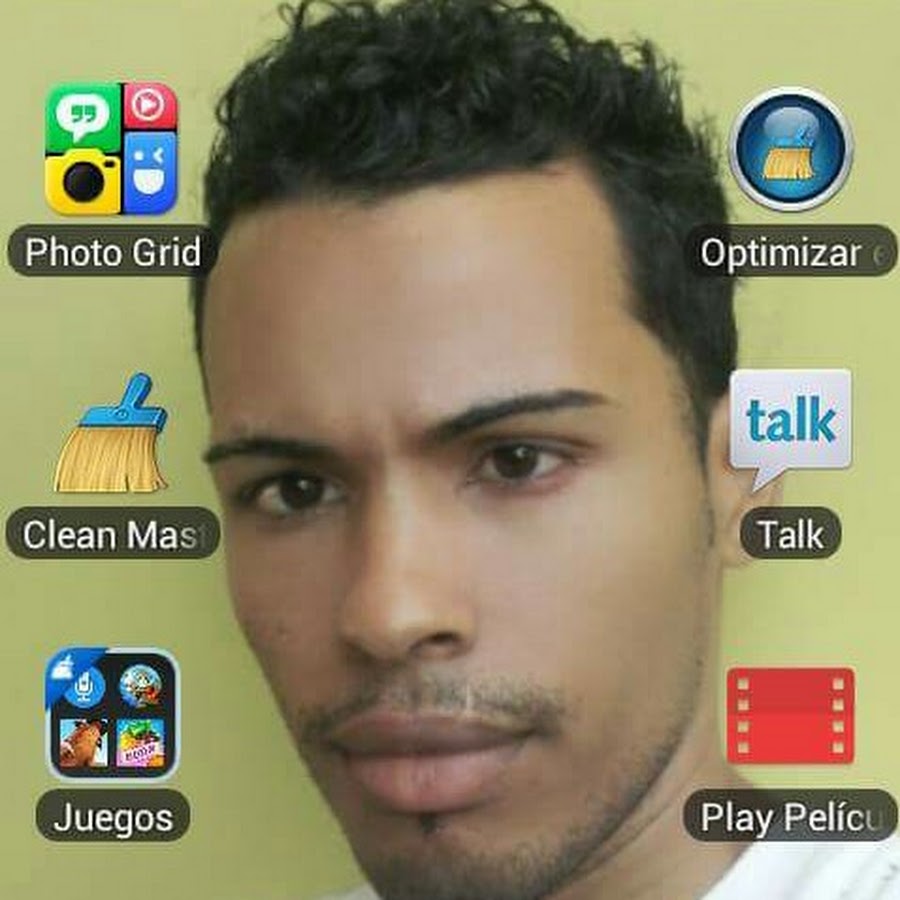Open the Play Películas app
This screenshot has width=900, height=900.
point(790,715)
